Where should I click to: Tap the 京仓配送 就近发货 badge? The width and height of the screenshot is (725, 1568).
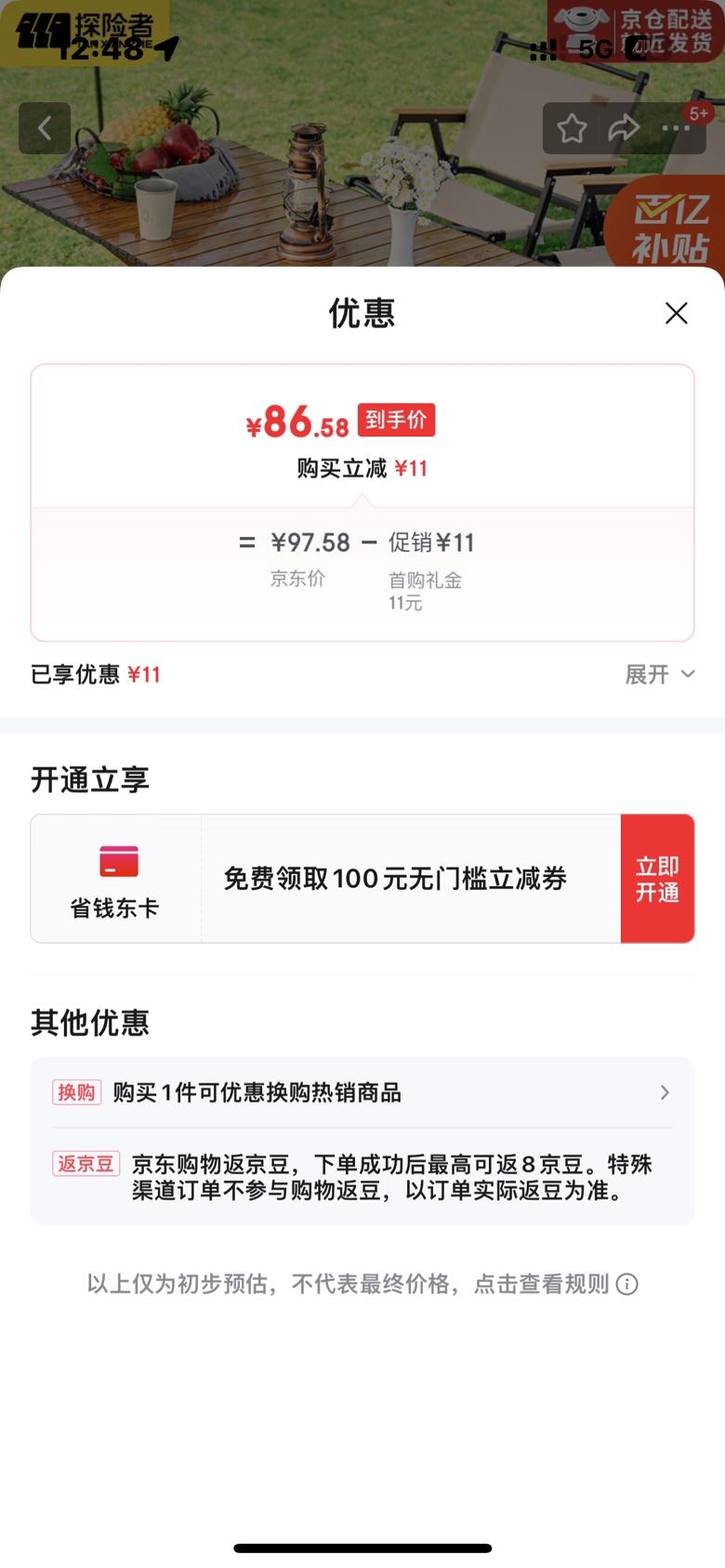click(x=660, y=28)
